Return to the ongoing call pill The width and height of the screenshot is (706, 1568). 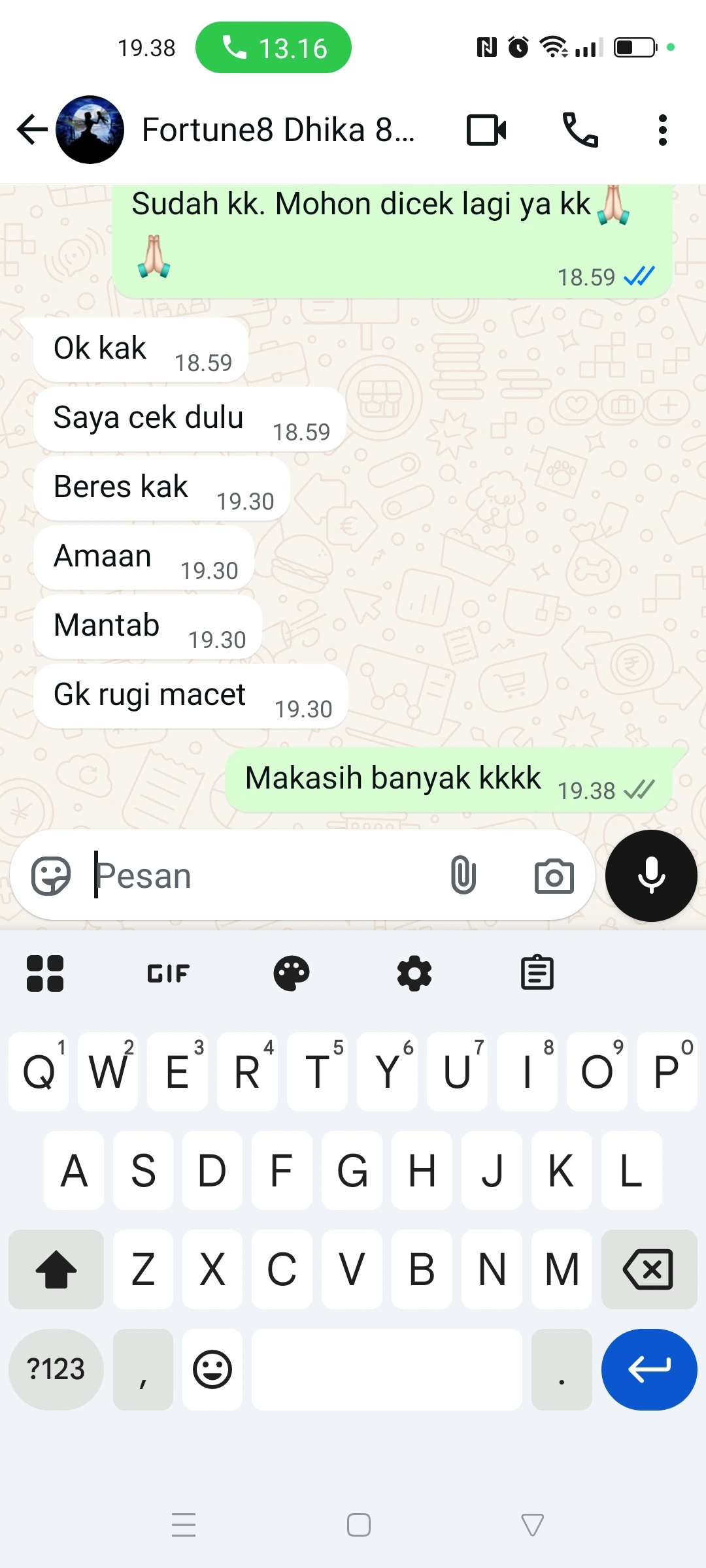tap(273, 48)
